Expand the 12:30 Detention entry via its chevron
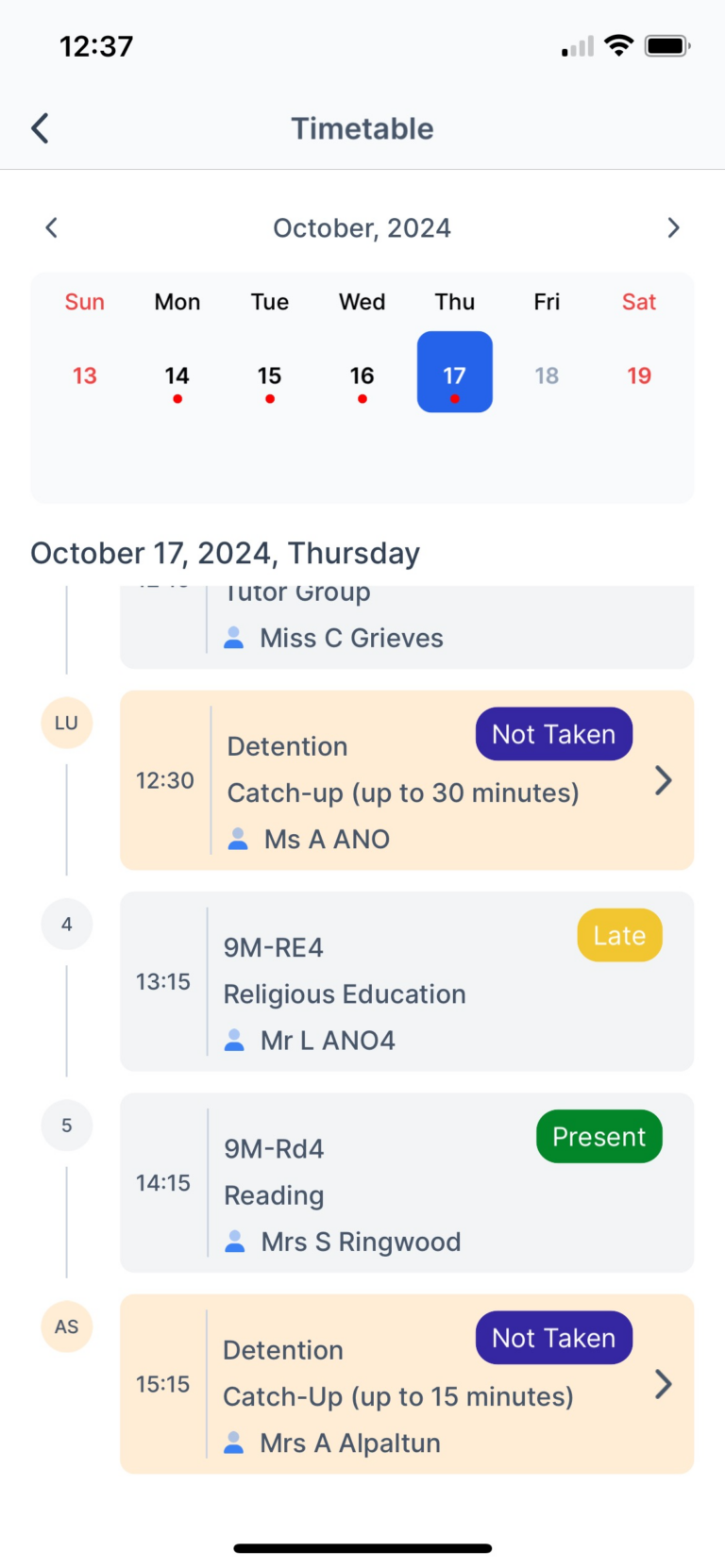The height and width of the screenshot is (1568, 725). click(x=663, y=780)
